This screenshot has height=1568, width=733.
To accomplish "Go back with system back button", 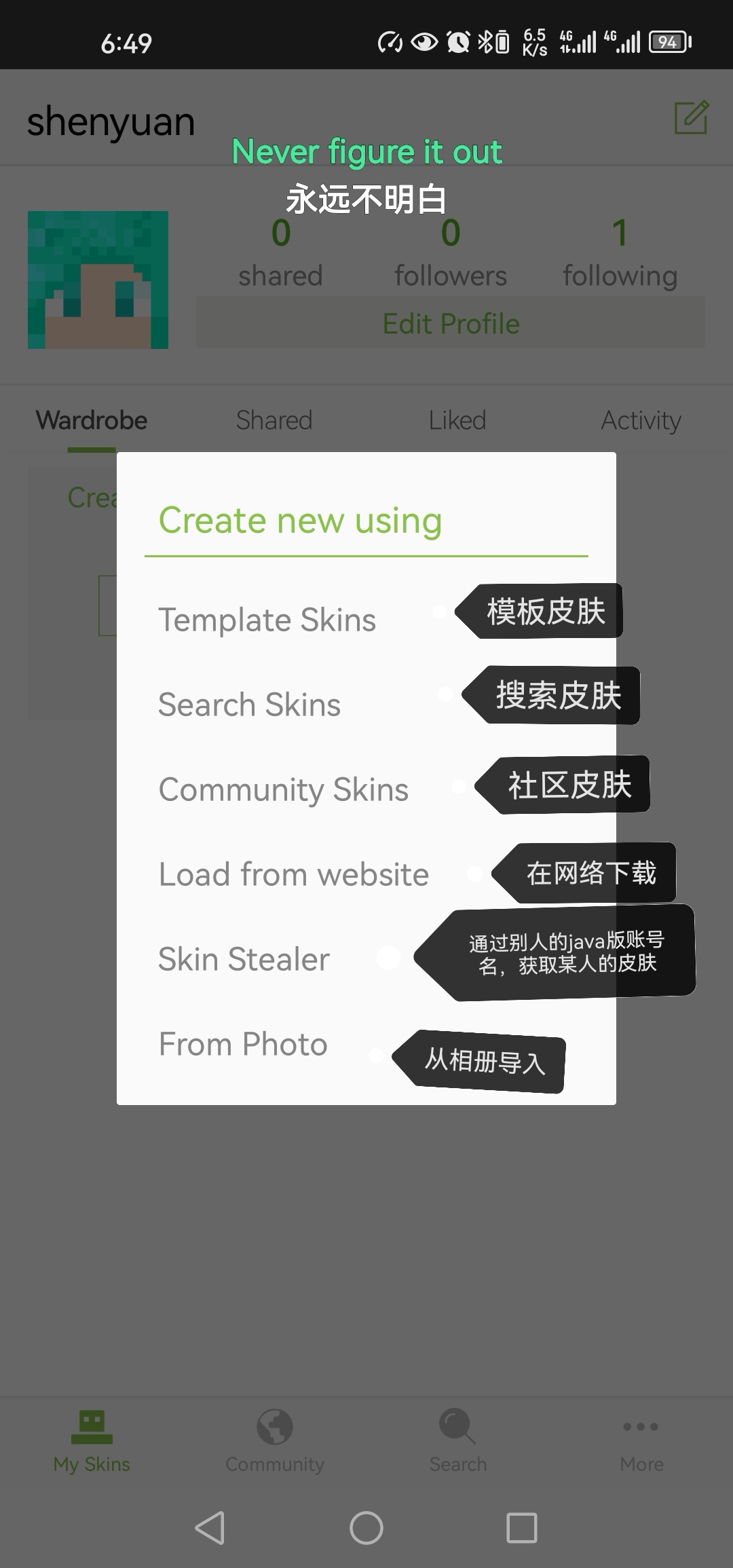I will (210, 1529).
